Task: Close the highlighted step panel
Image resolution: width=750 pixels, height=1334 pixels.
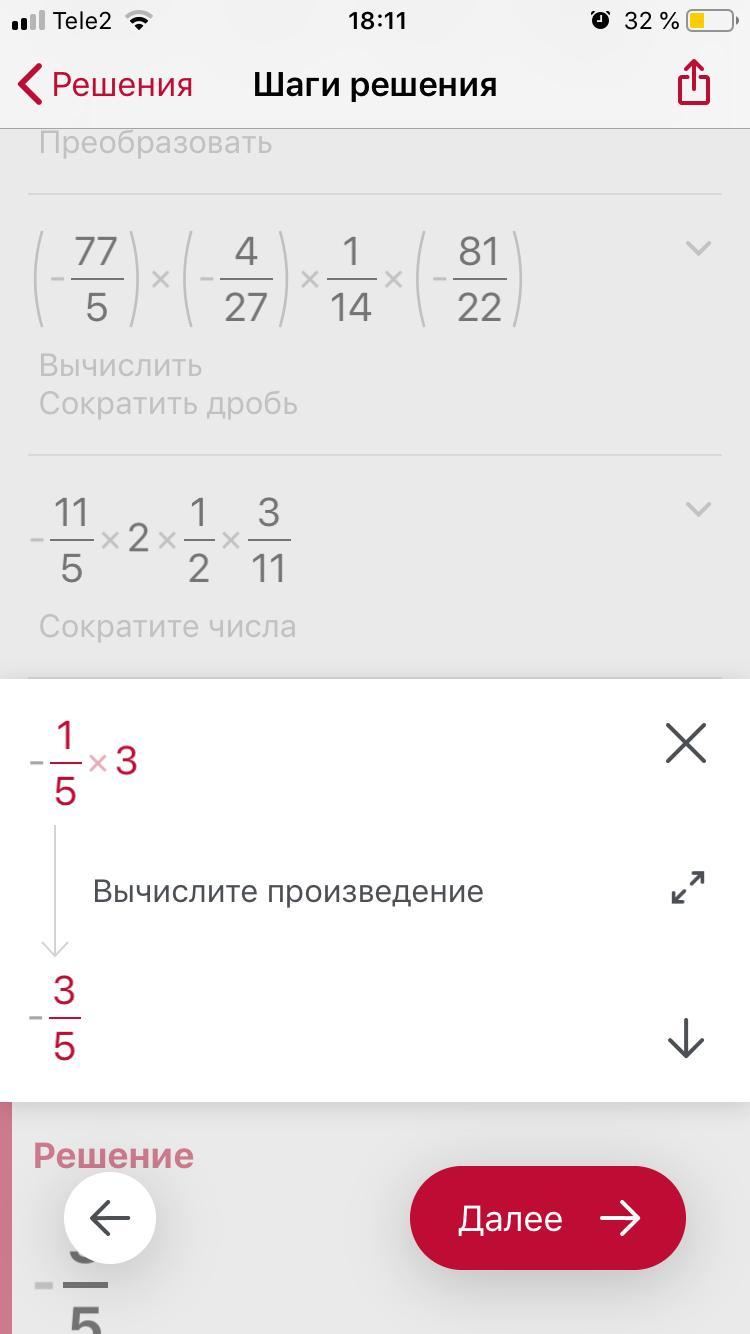Action: coord(686,744)
